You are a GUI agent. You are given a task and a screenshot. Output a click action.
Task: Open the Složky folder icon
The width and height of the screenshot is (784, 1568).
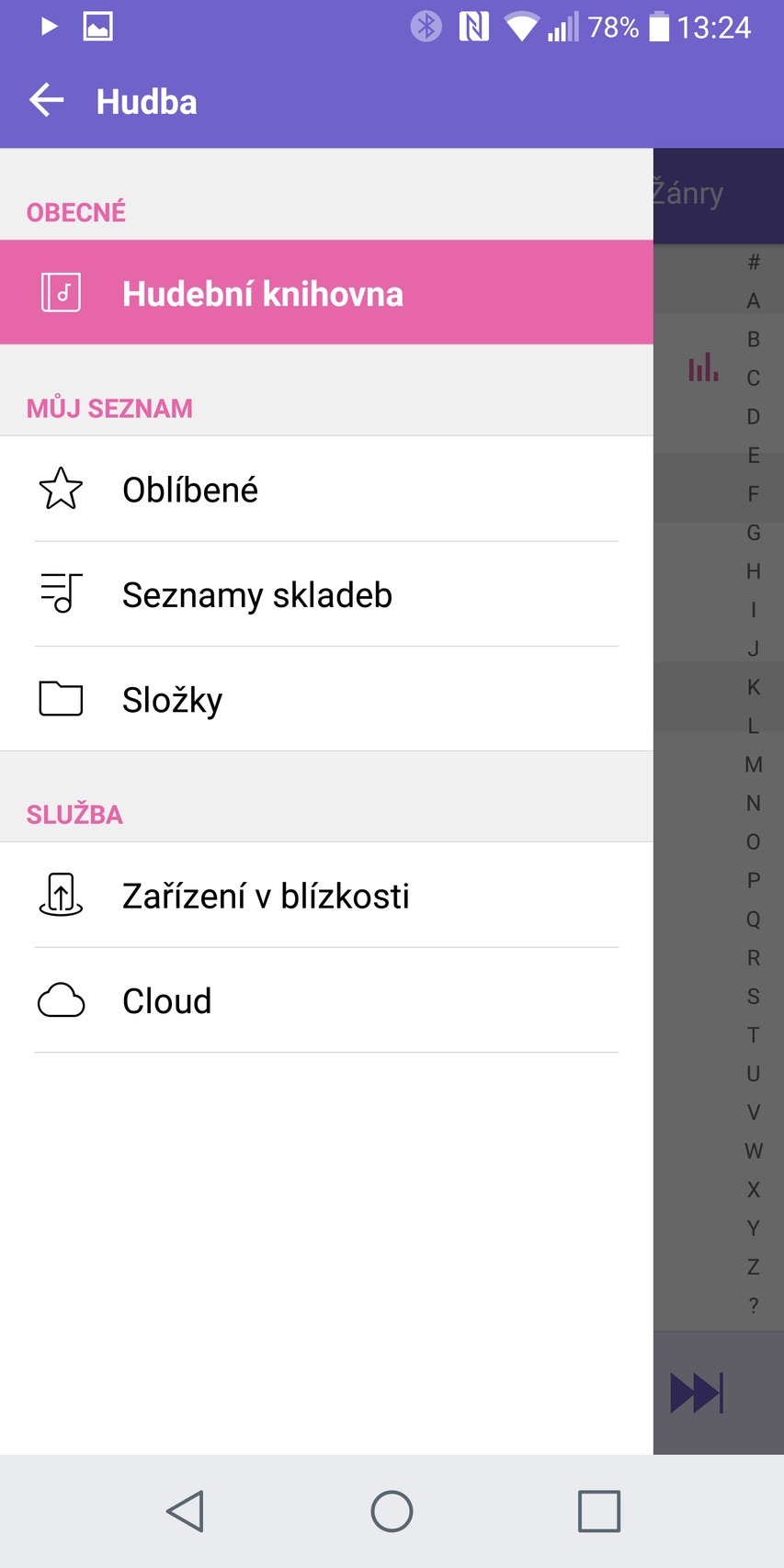61,699
